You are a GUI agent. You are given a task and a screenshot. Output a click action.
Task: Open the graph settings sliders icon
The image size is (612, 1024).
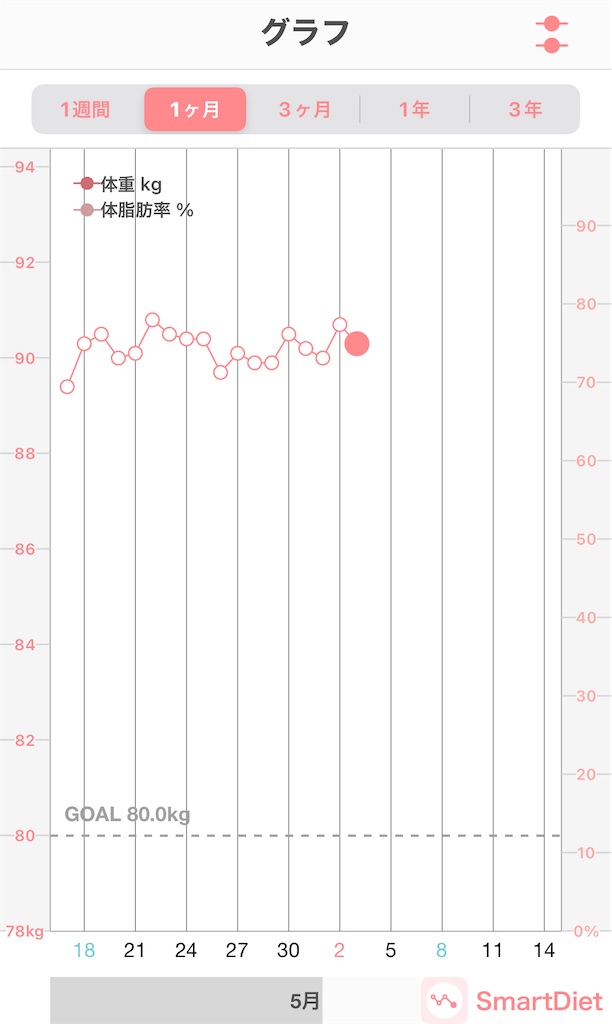click(x=551, y=34)
